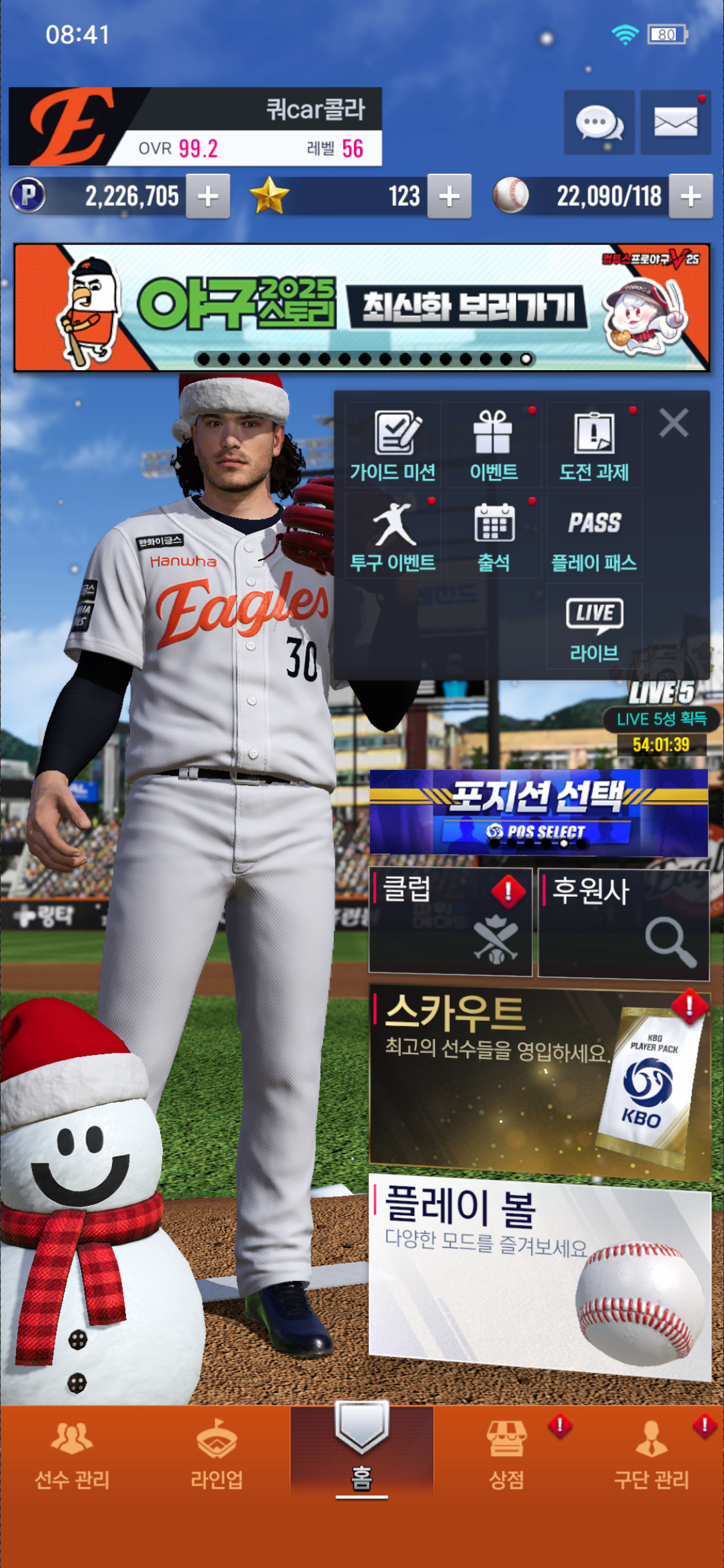Image resolution: width=724 pixels, height=1568 pixels.
Task: Open the 라이브 menu
Action: (594, 627)
